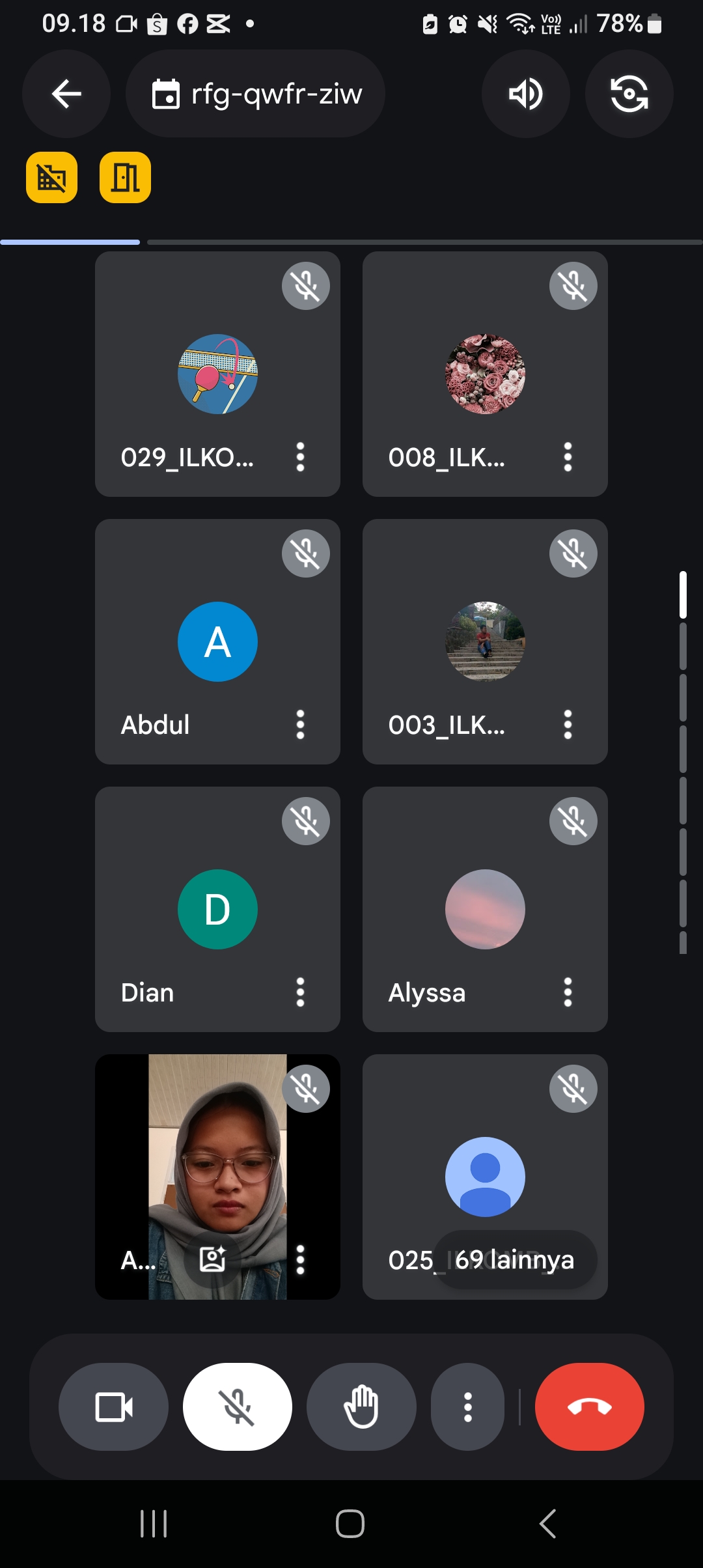Open options for 003_ILK participant

tap(568, 725)
